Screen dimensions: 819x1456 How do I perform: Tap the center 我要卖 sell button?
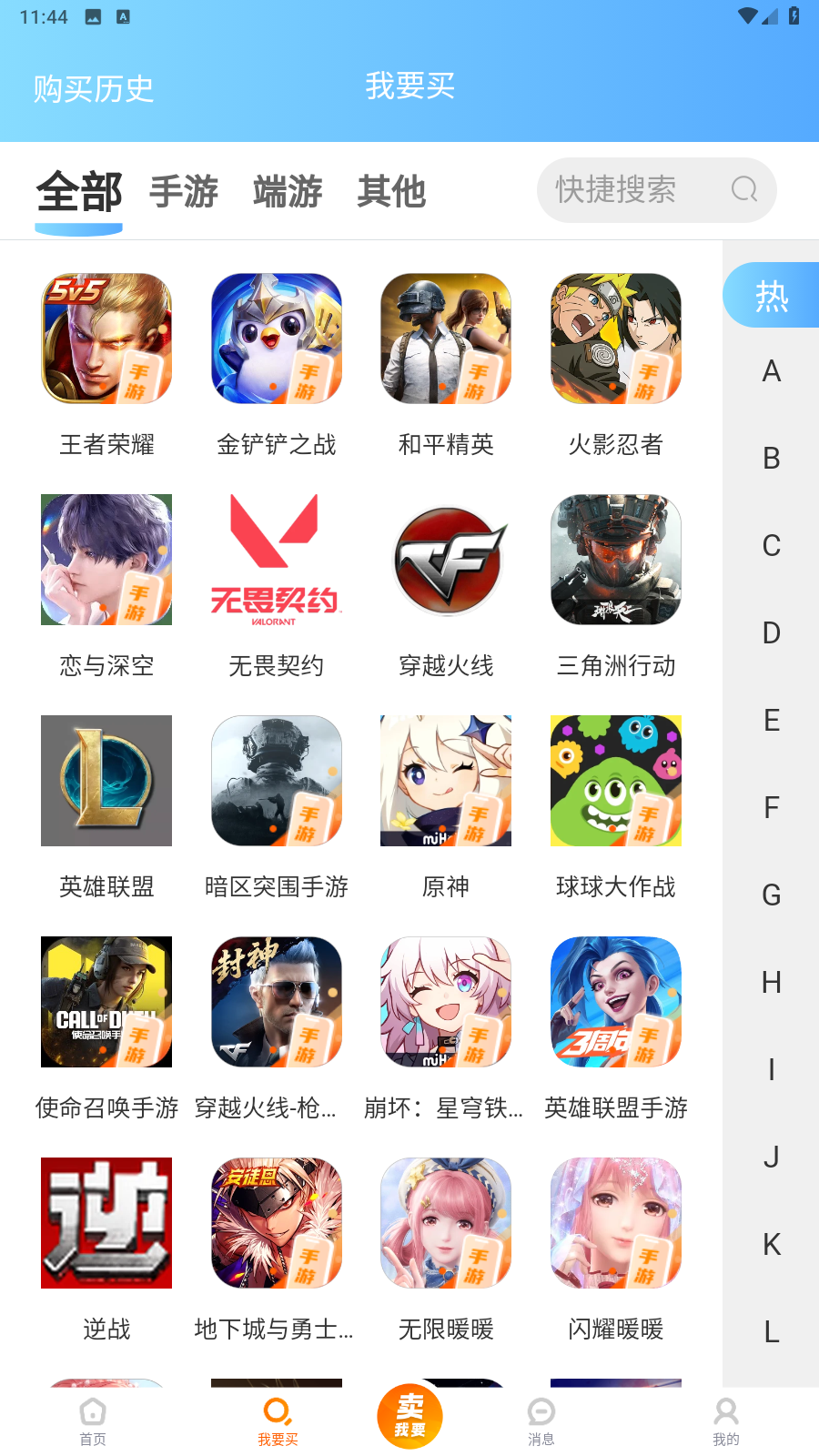point(409,1417)
